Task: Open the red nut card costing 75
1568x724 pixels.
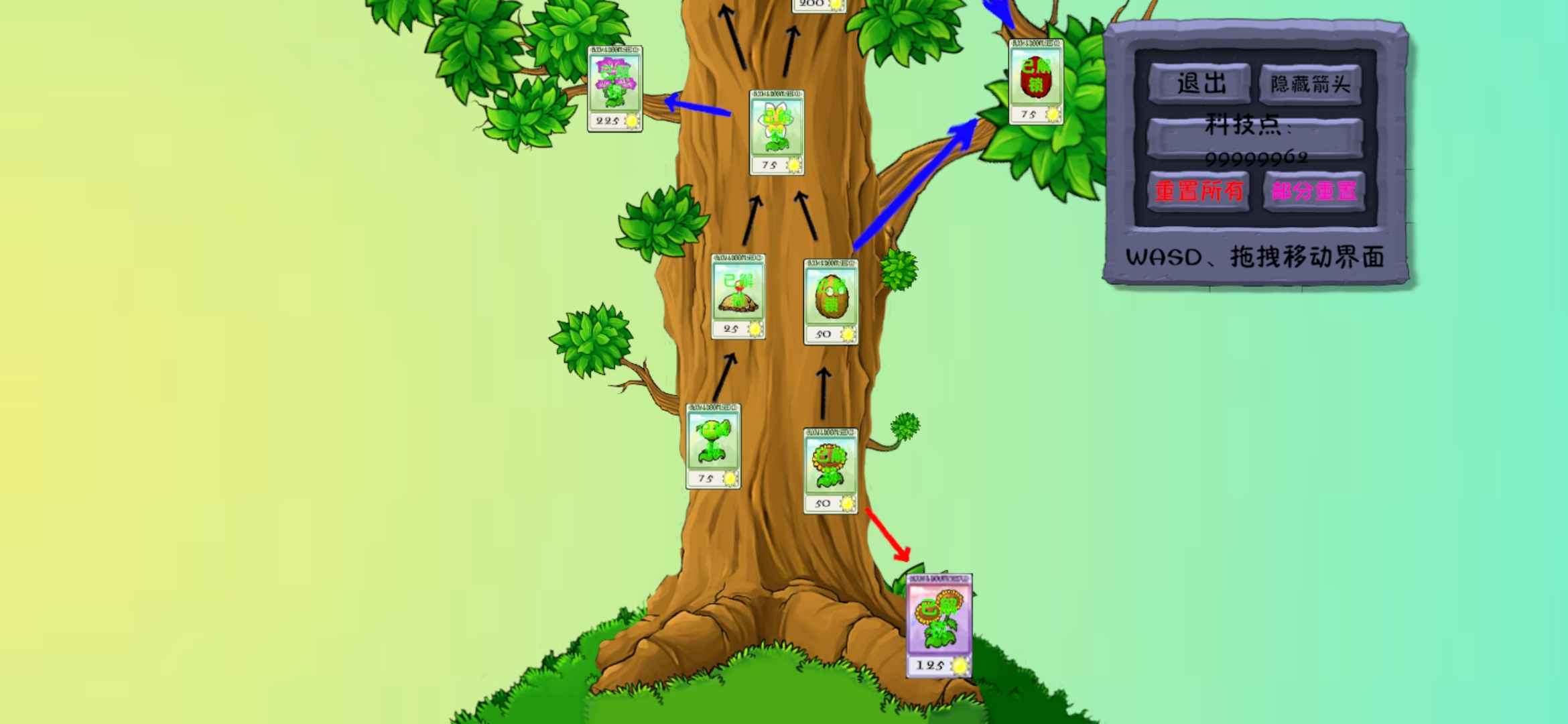Action: pyautogui.click(x=1036, y=82)
